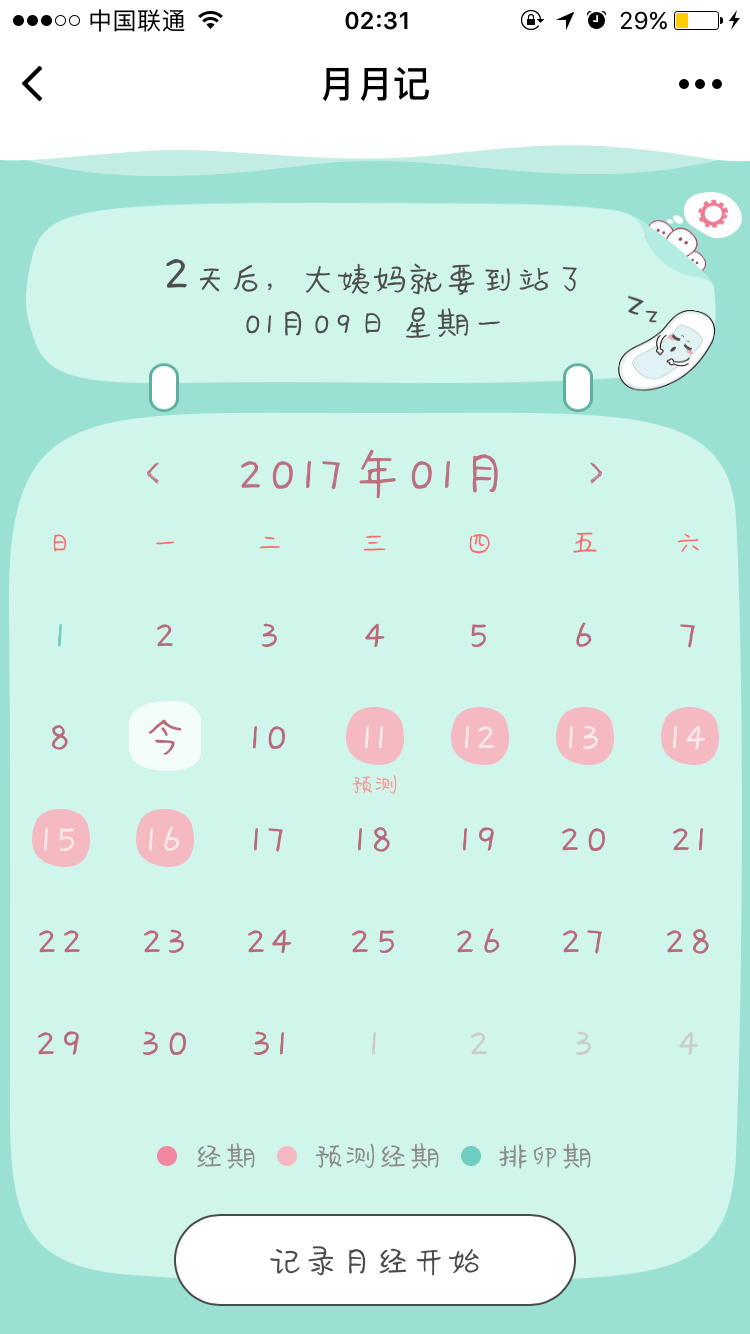Select January 16 on the calendar
750x1334 pixels.
tap(165, 839)
